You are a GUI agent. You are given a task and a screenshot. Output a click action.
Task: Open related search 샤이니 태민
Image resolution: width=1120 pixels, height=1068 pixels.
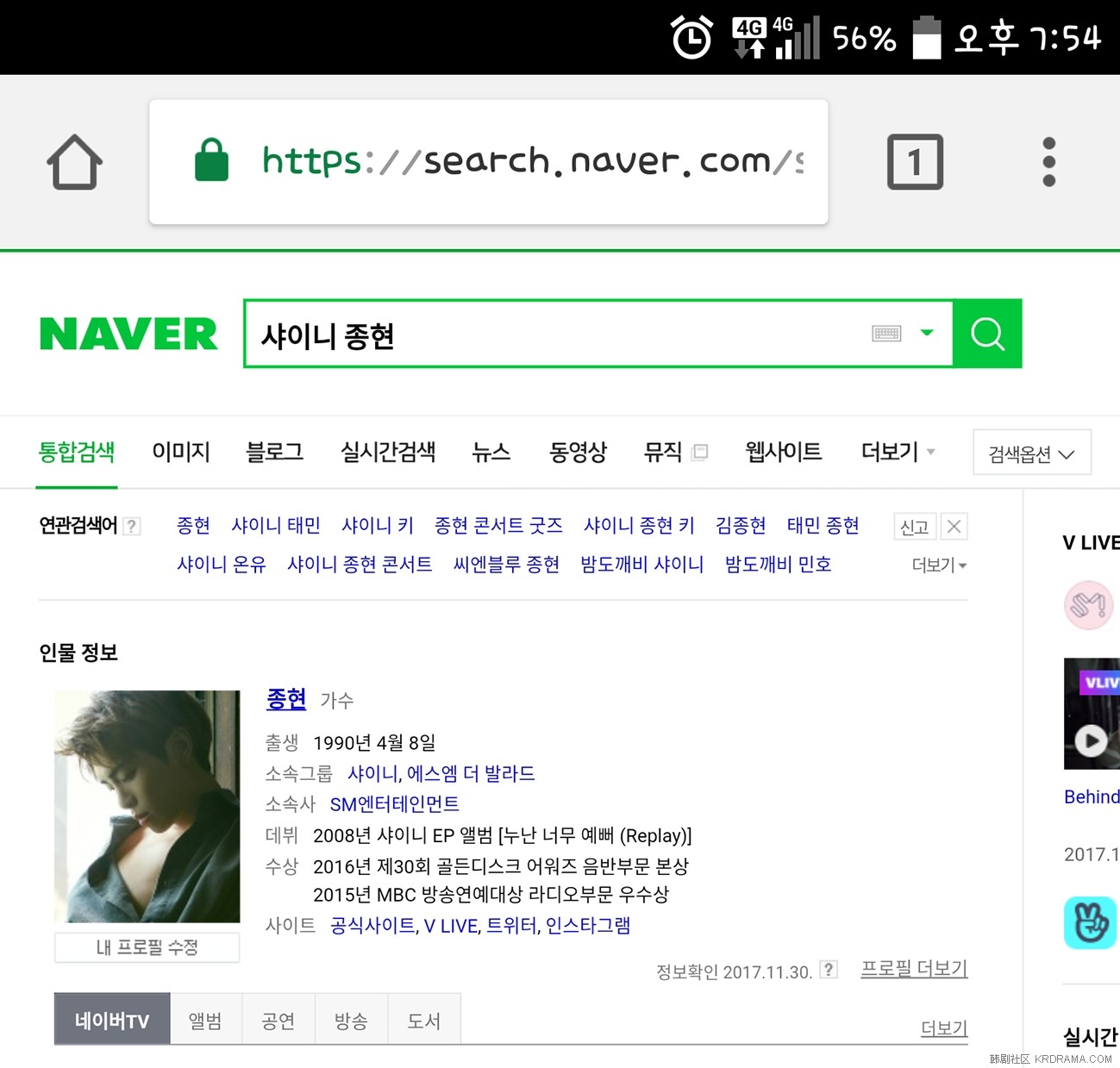276,525
